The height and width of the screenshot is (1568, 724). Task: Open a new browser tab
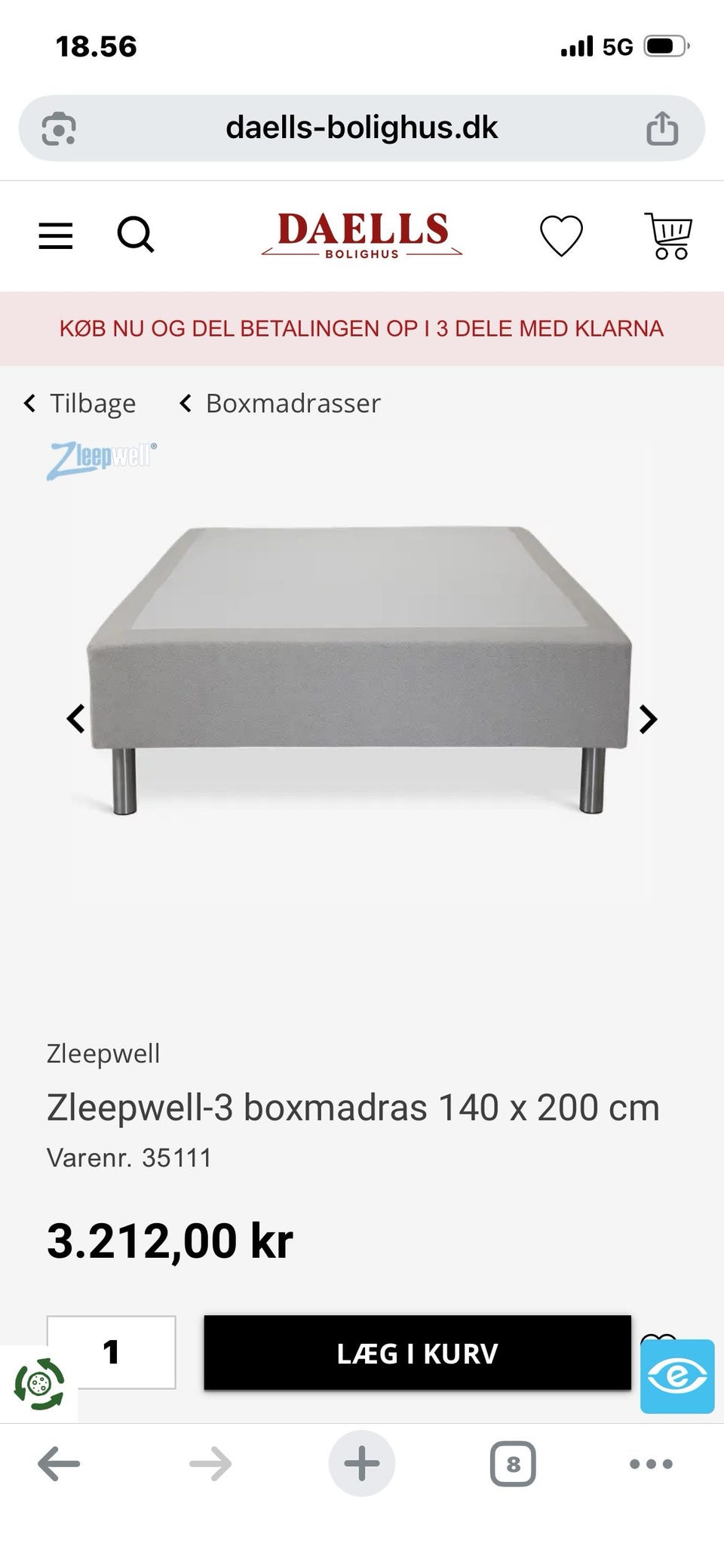click(x=362, y=1464)
